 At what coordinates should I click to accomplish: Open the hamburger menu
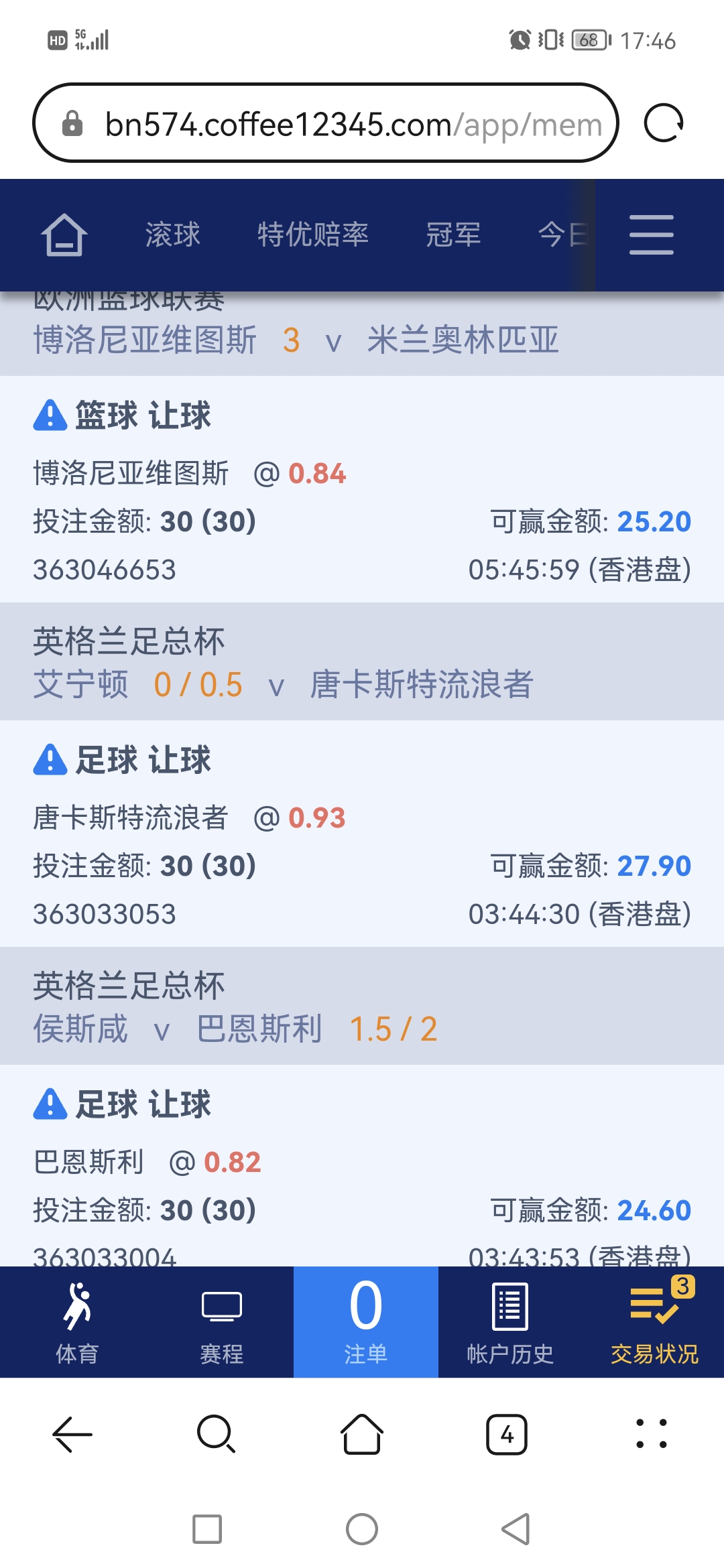[651, 235]
